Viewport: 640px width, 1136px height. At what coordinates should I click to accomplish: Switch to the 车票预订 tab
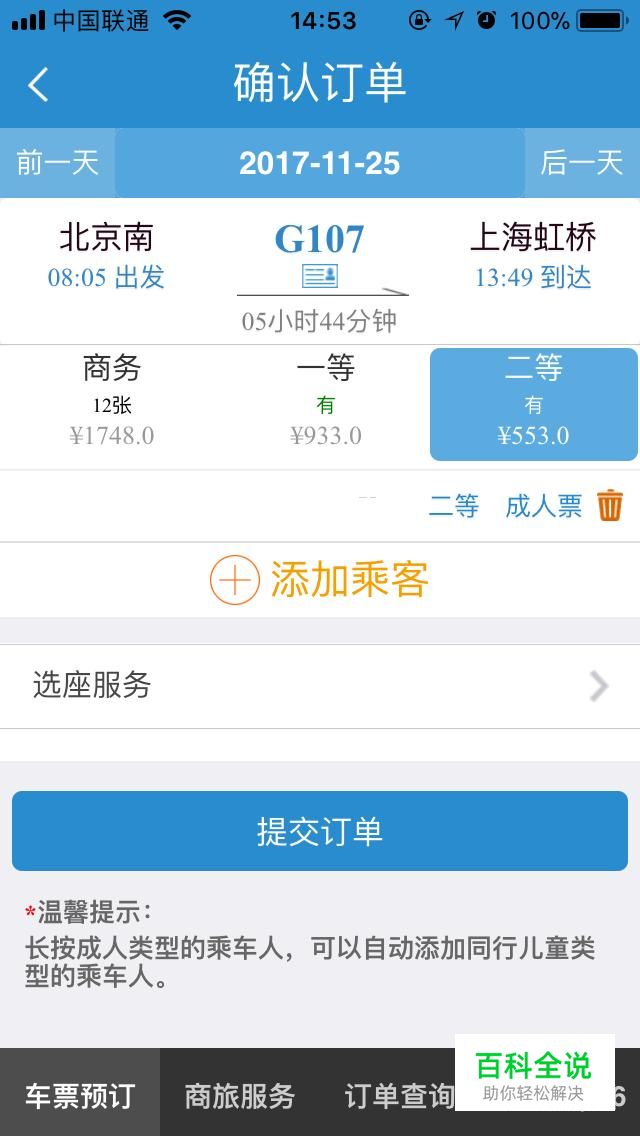pyautogui.click(x=80, y=1094)
